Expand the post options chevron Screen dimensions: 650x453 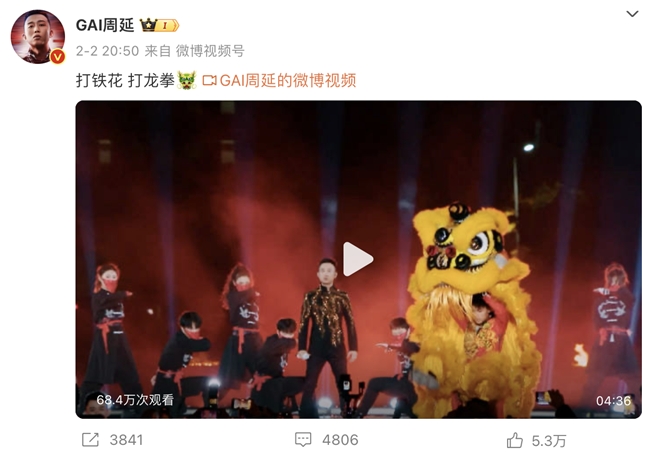click(x=632, y=14)
